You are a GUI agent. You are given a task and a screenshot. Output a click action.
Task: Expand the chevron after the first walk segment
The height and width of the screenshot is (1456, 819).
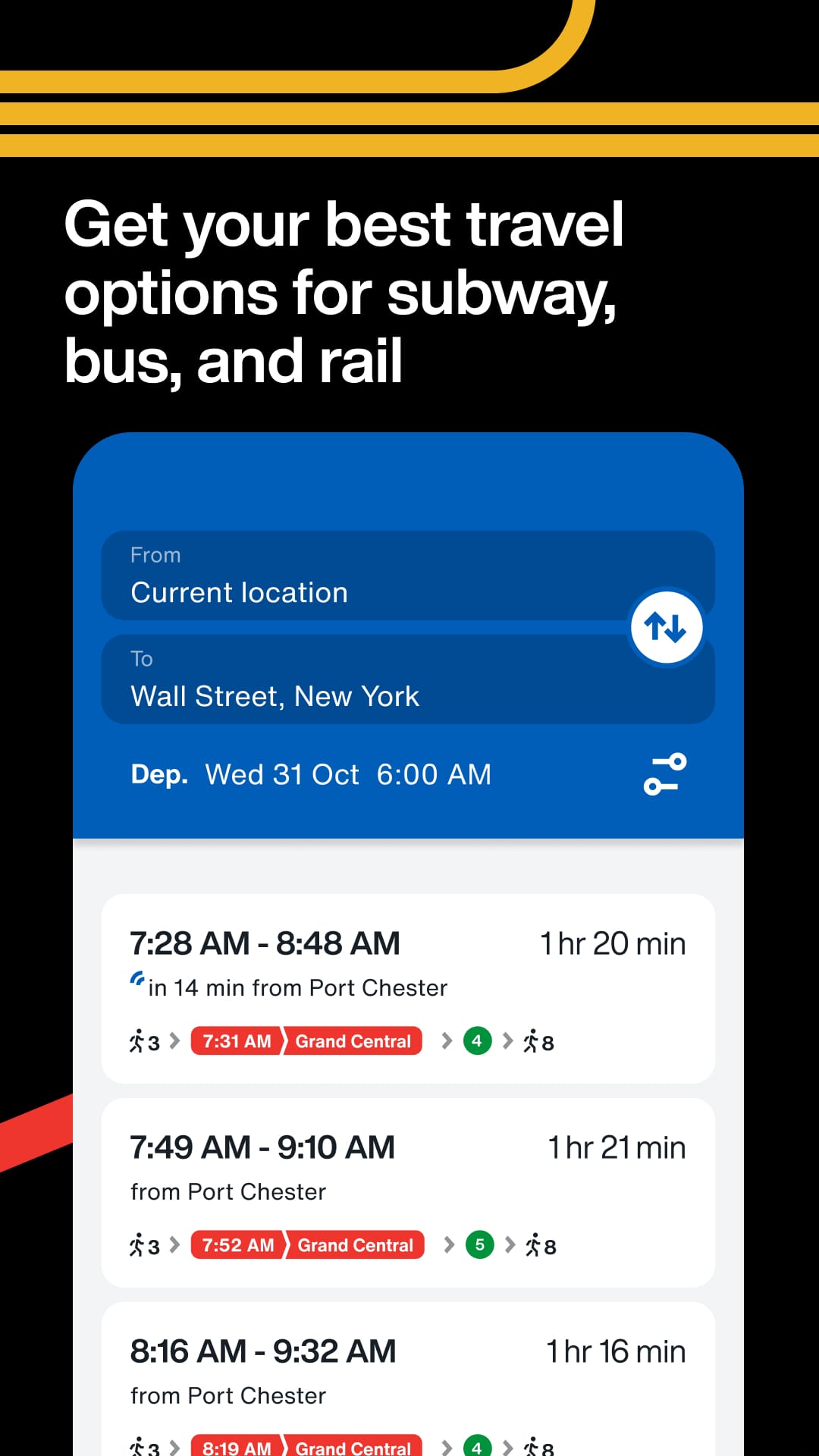(174, 1040)
